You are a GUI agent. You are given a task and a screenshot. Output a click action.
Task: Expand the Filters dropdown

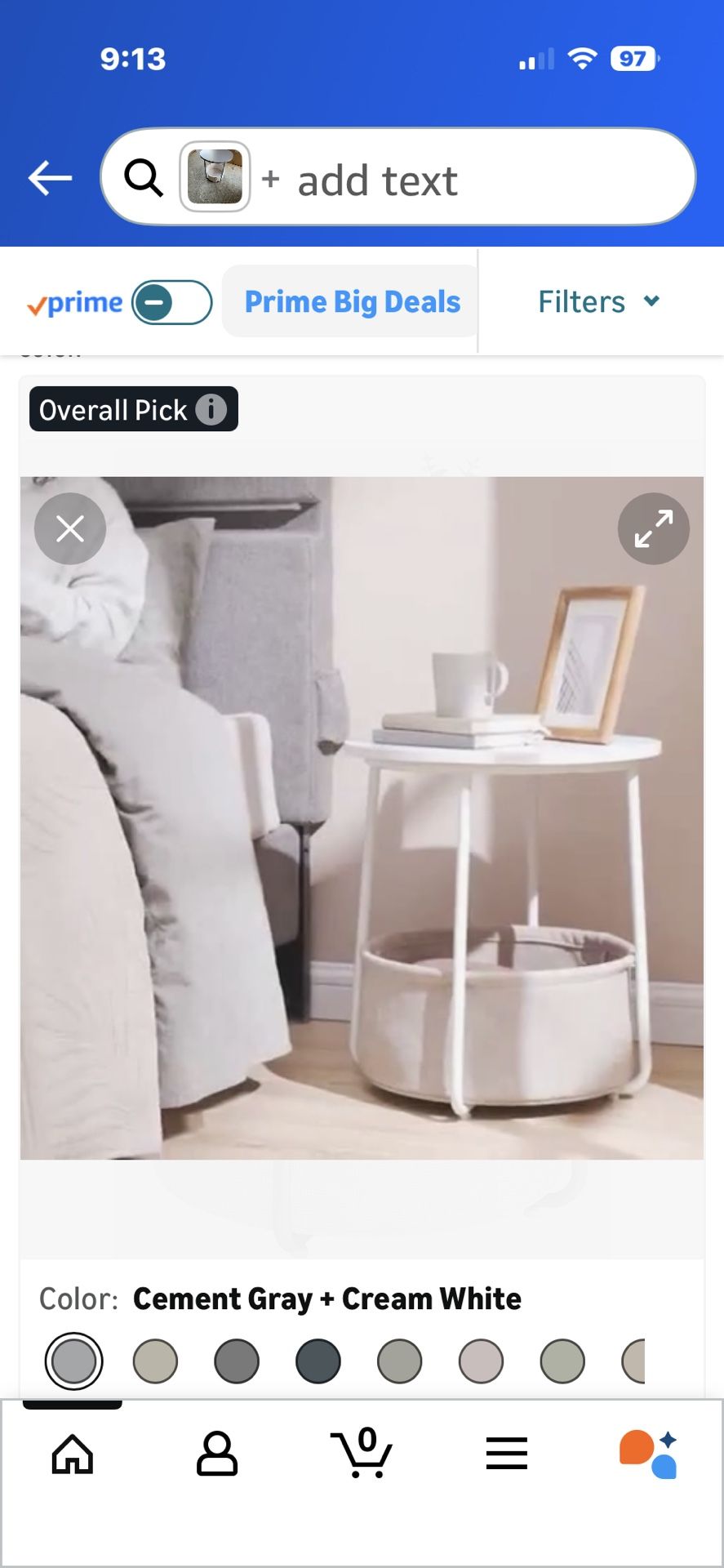598,301
